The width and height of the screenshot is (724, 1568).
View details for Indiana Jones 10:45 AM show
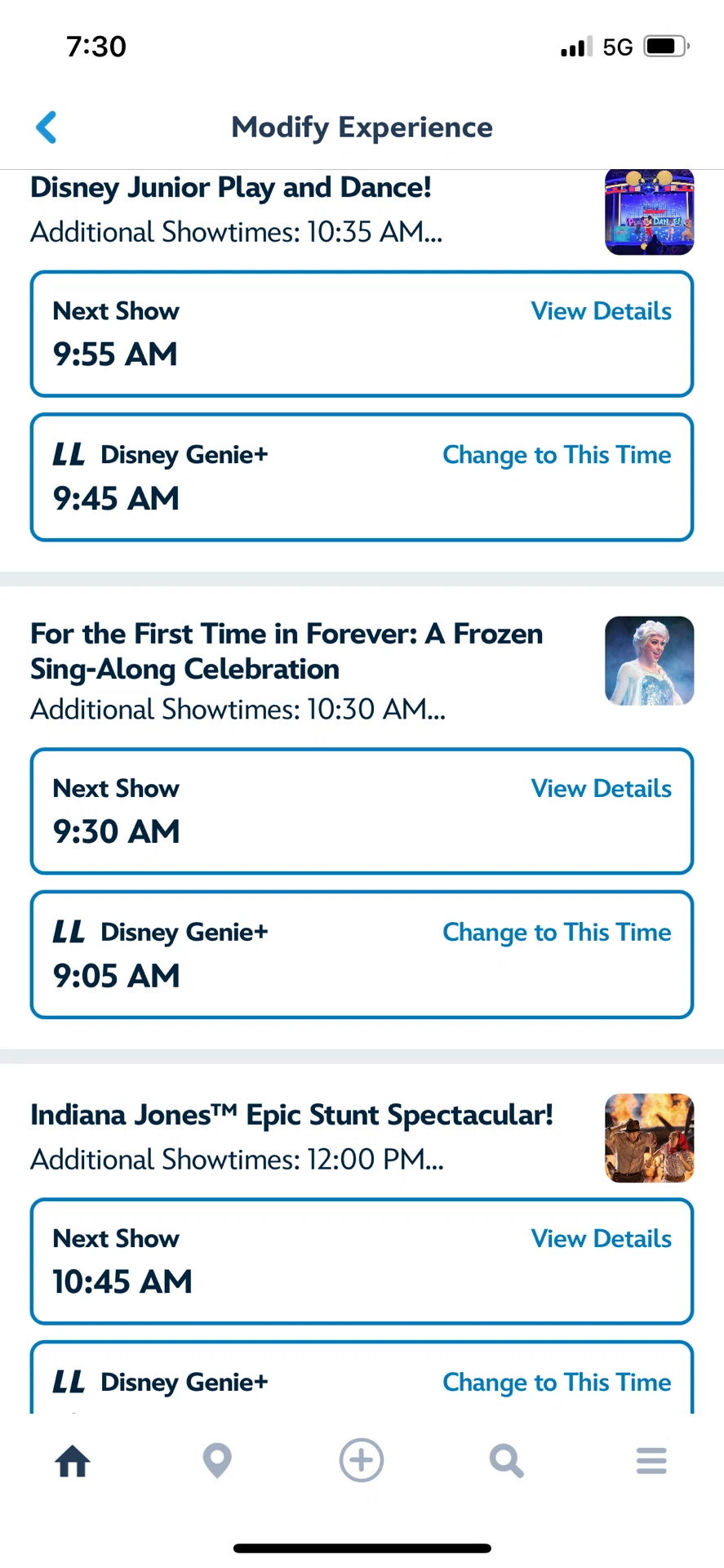(601, 1239)
